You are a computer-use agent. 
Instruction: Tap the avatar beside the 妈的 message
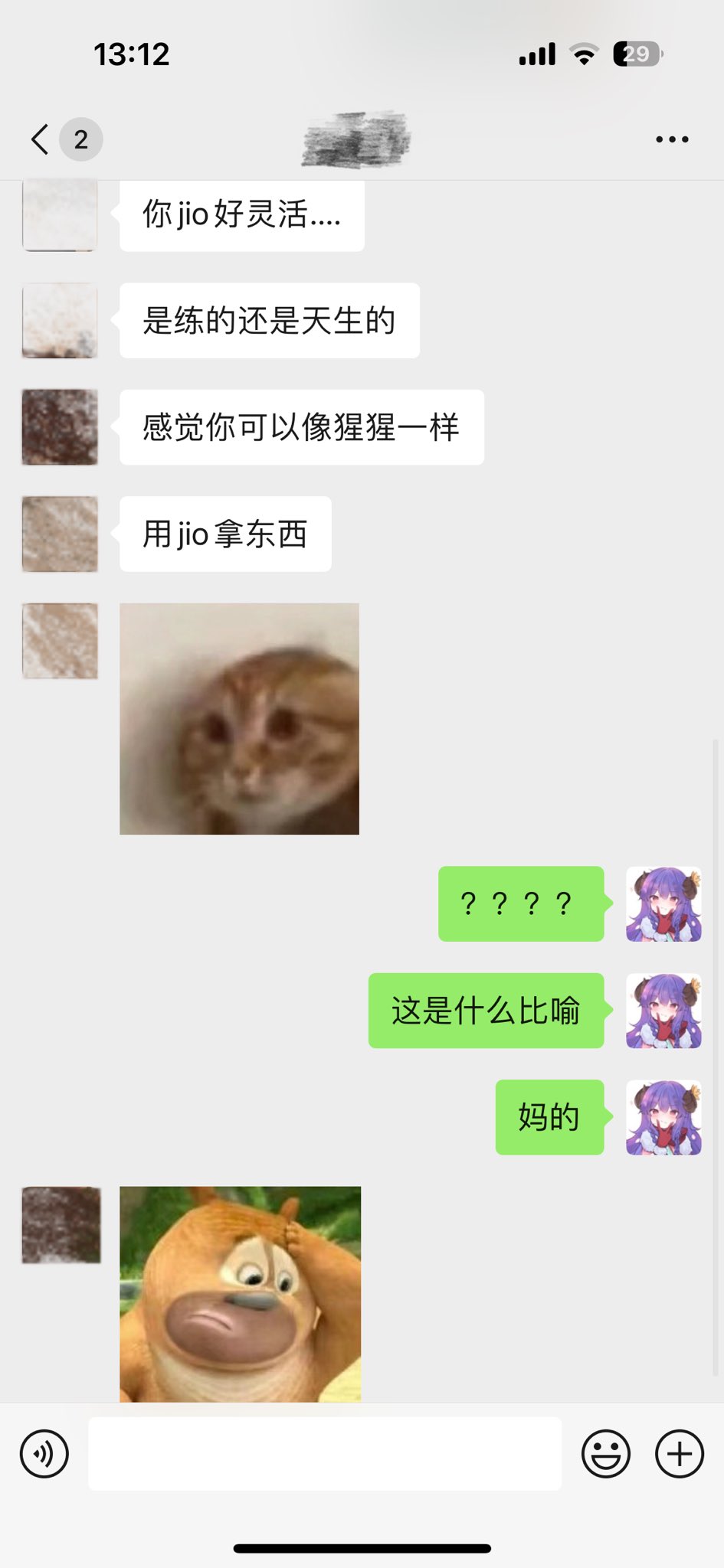(663, 1117)
